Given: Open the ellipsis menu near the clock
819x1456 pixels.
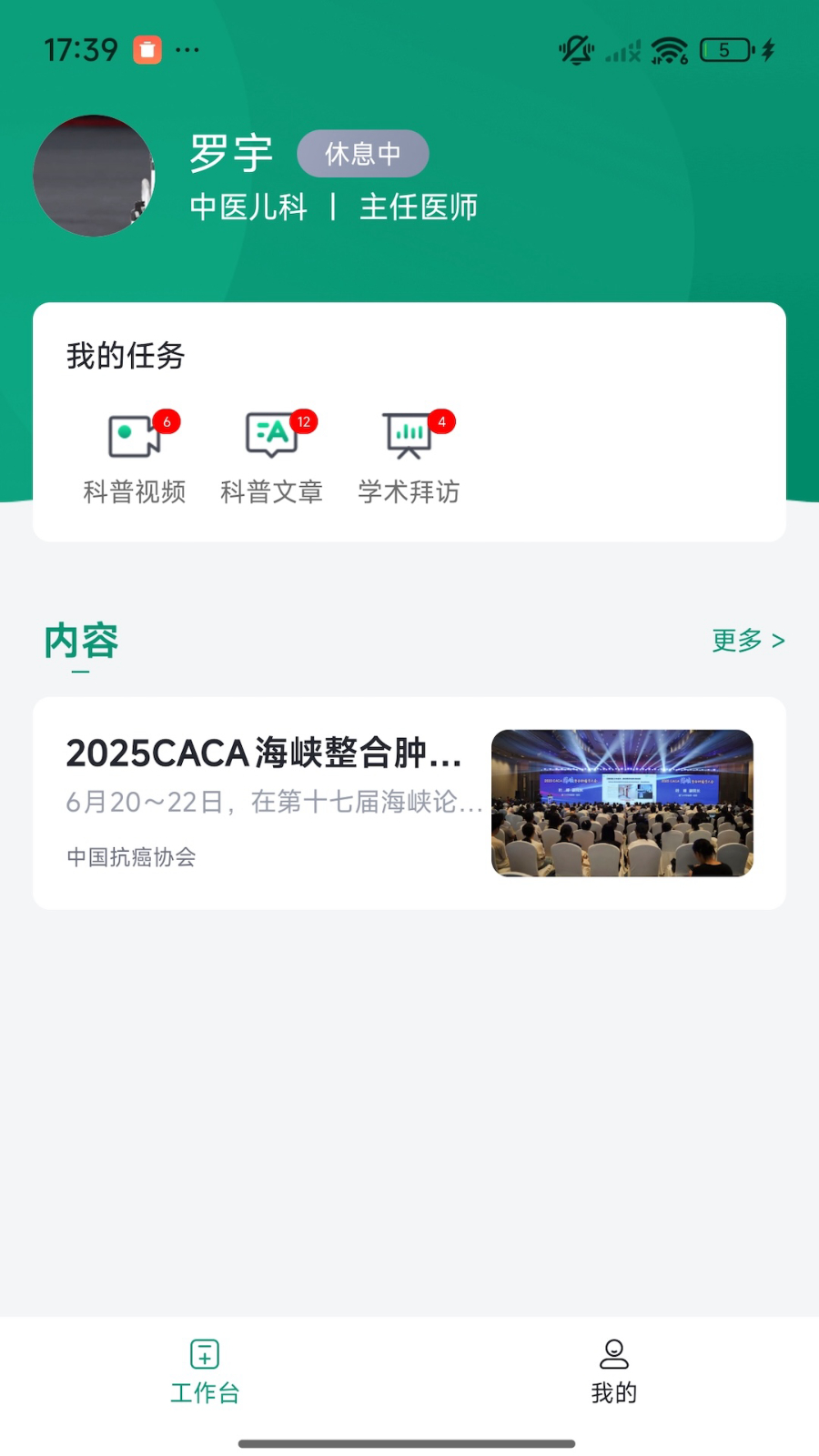Looking at the screenshot, I should tap(188, 50).
